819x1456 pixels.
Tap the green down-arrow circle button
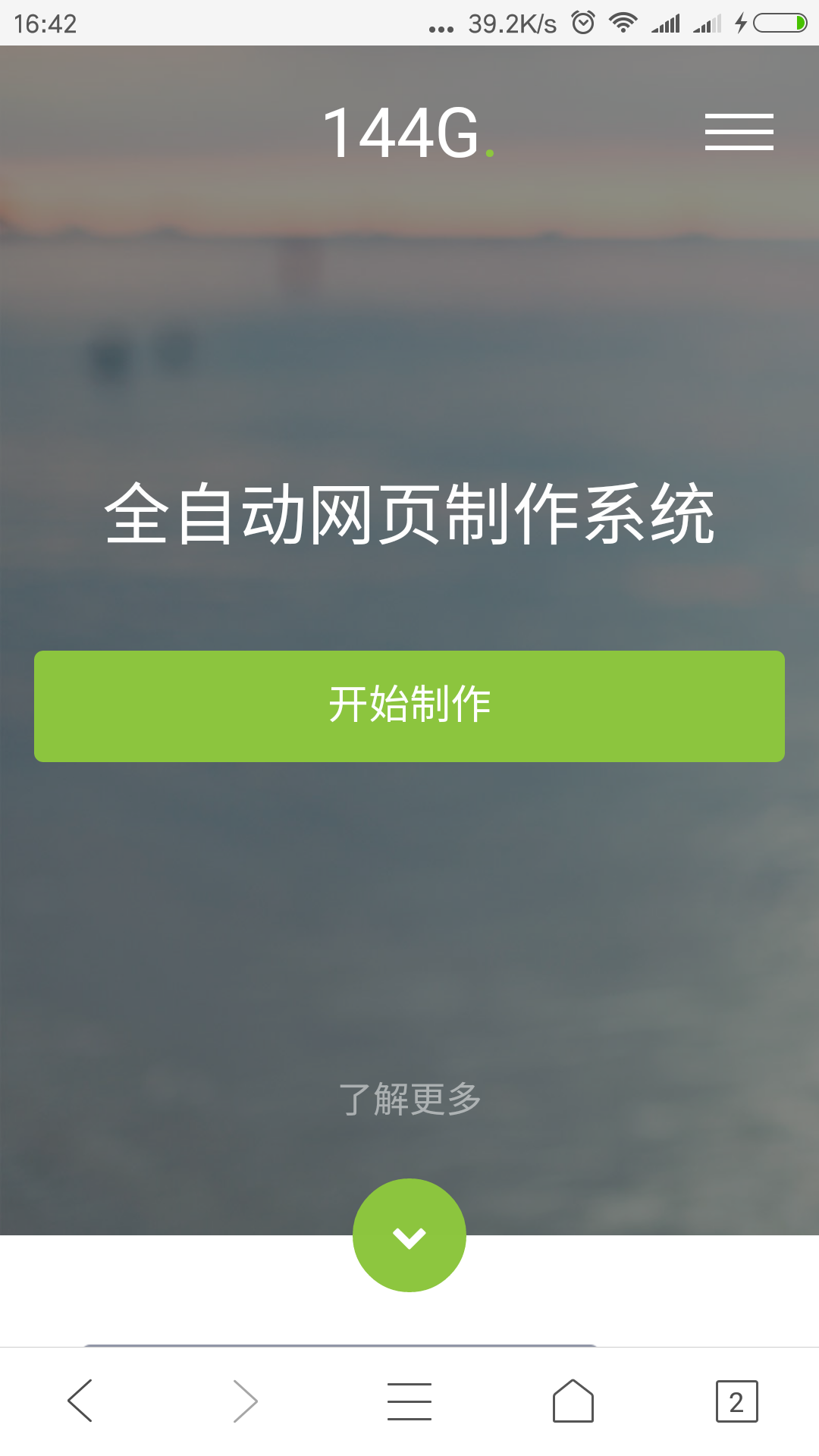(409, 1235)
